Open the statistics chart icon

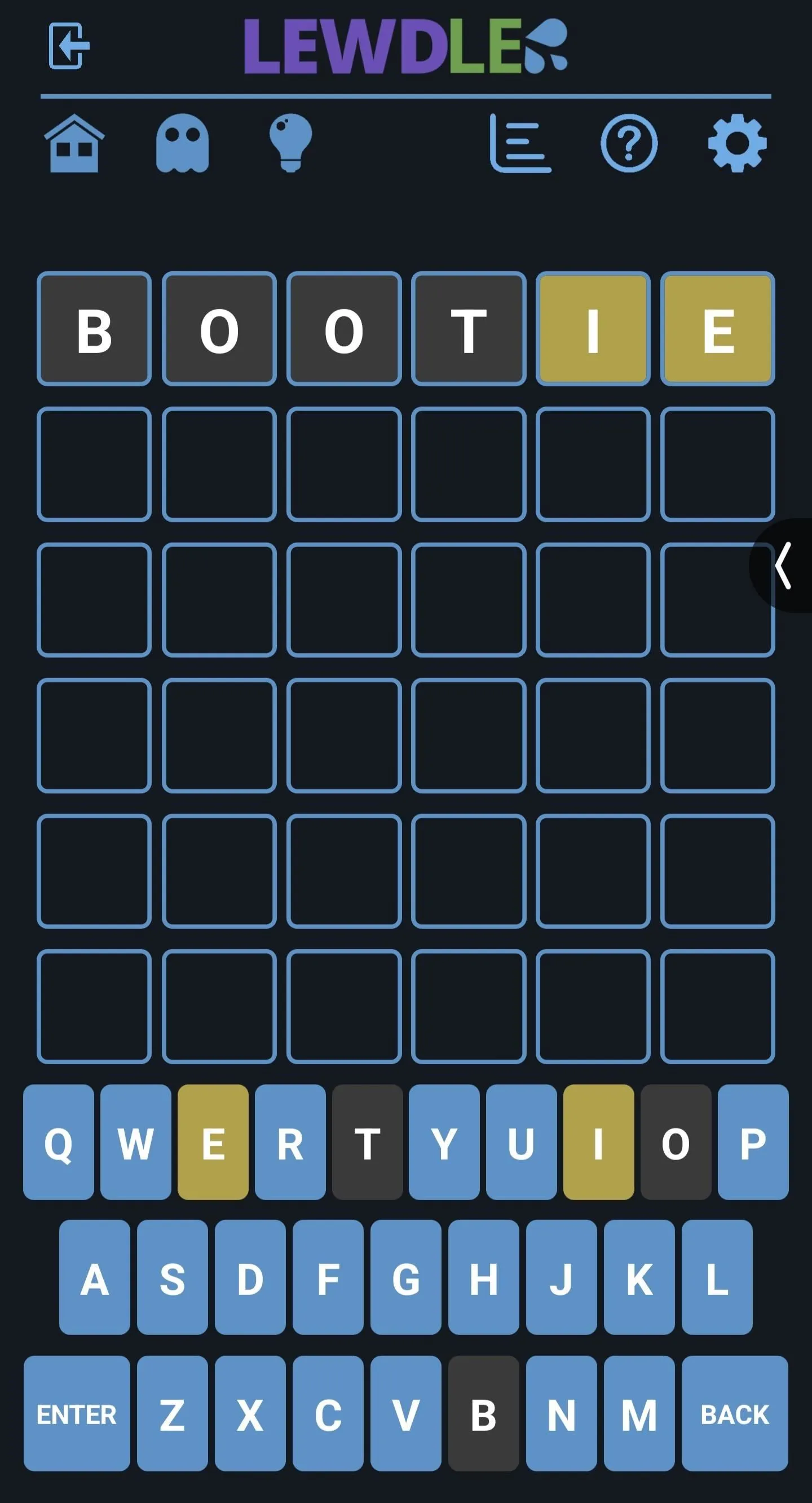520,143
